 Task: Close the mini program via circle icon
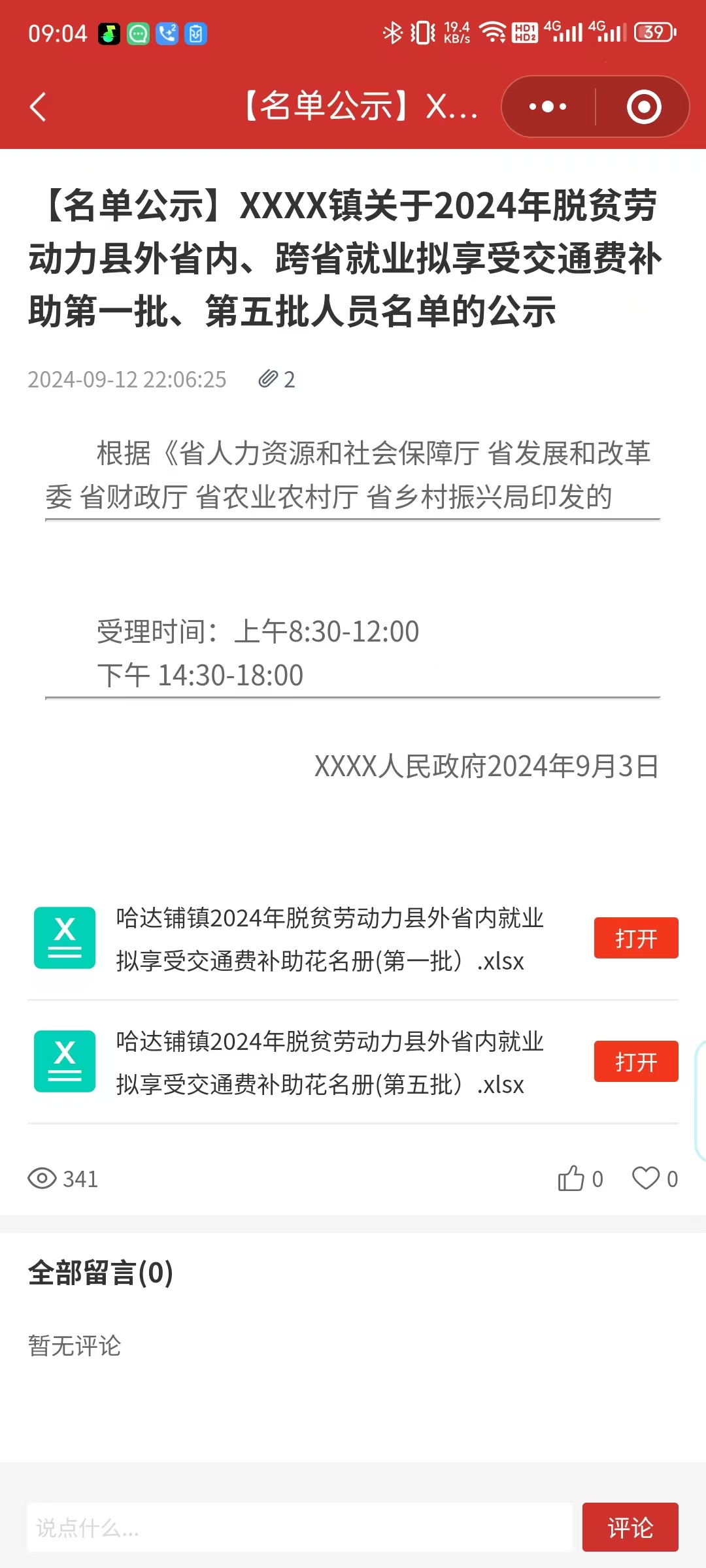pyautogui.click(x=644, y=106)
